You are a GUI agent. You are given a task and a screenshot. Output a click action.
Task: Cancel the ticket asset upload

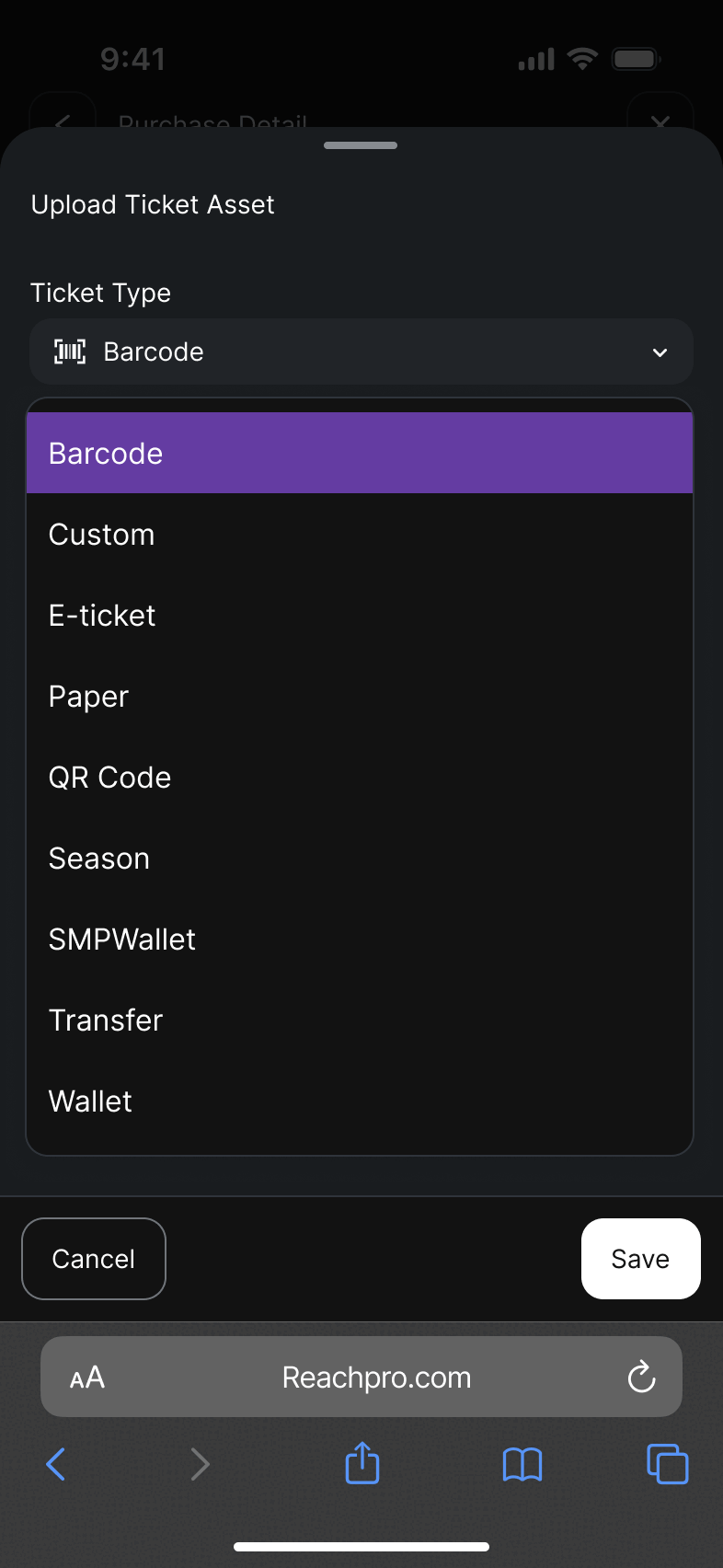pyautogui.click(x=94, y=1259)
